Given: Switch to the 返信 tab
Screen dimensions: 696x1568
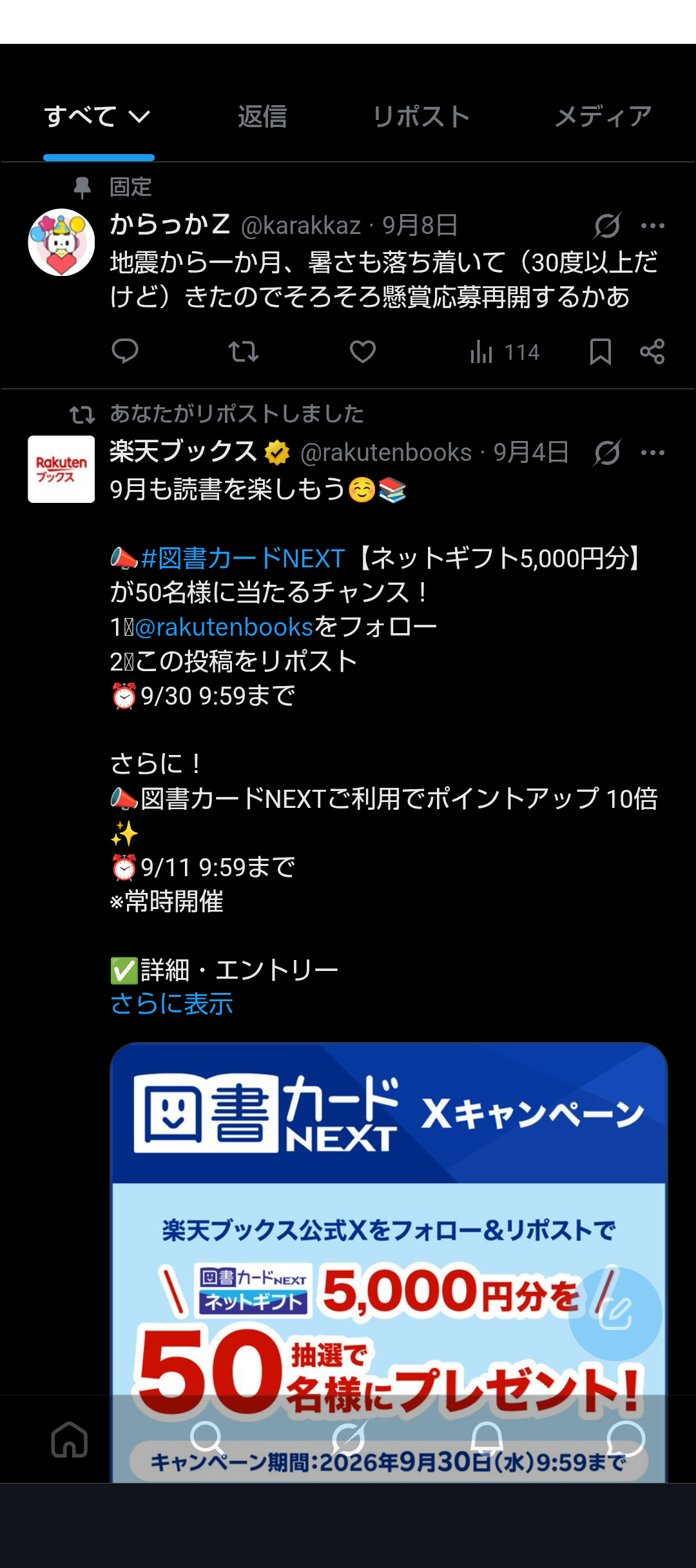Looking at the screenshot, I should click(262, 117).
